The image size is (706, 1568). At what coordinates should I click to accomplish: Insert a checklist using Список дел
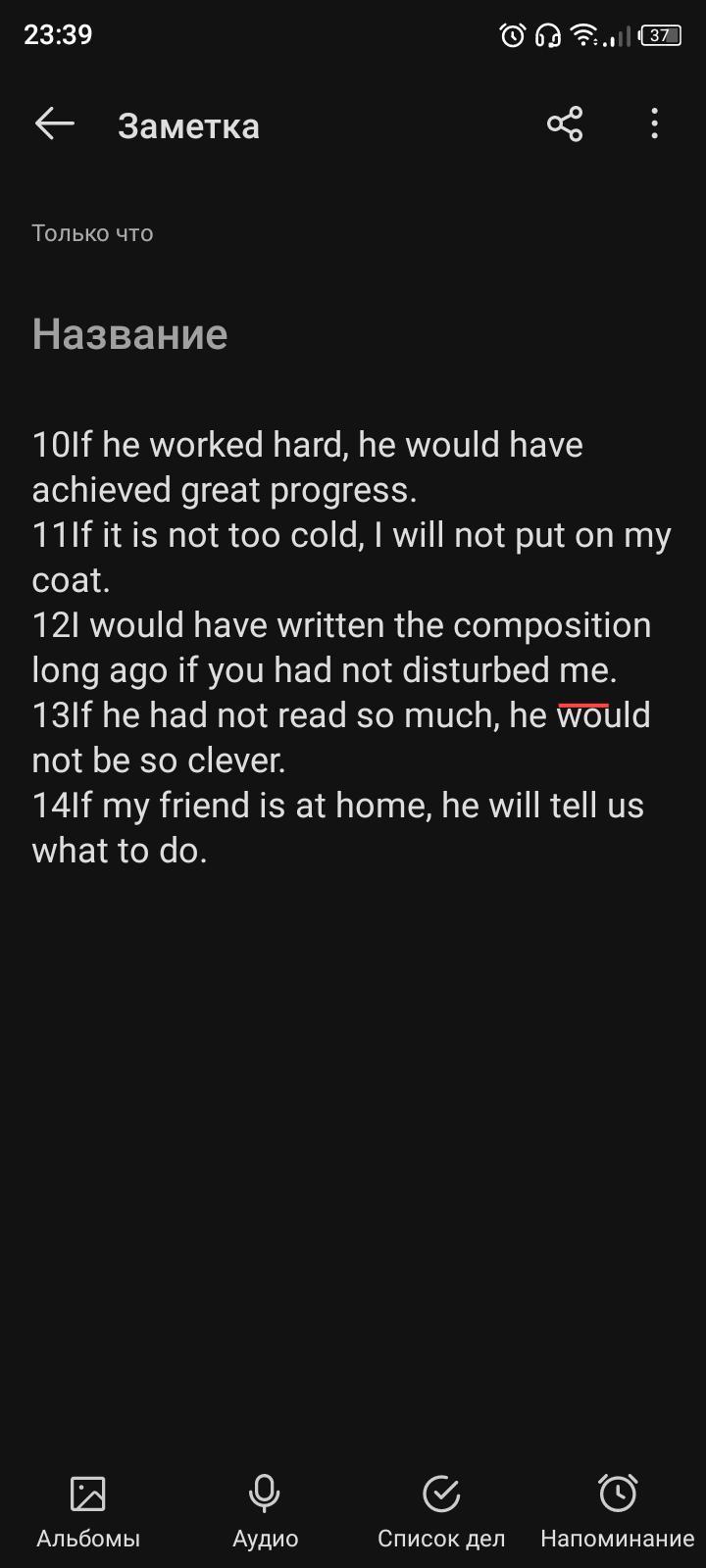click(441, 1512)
